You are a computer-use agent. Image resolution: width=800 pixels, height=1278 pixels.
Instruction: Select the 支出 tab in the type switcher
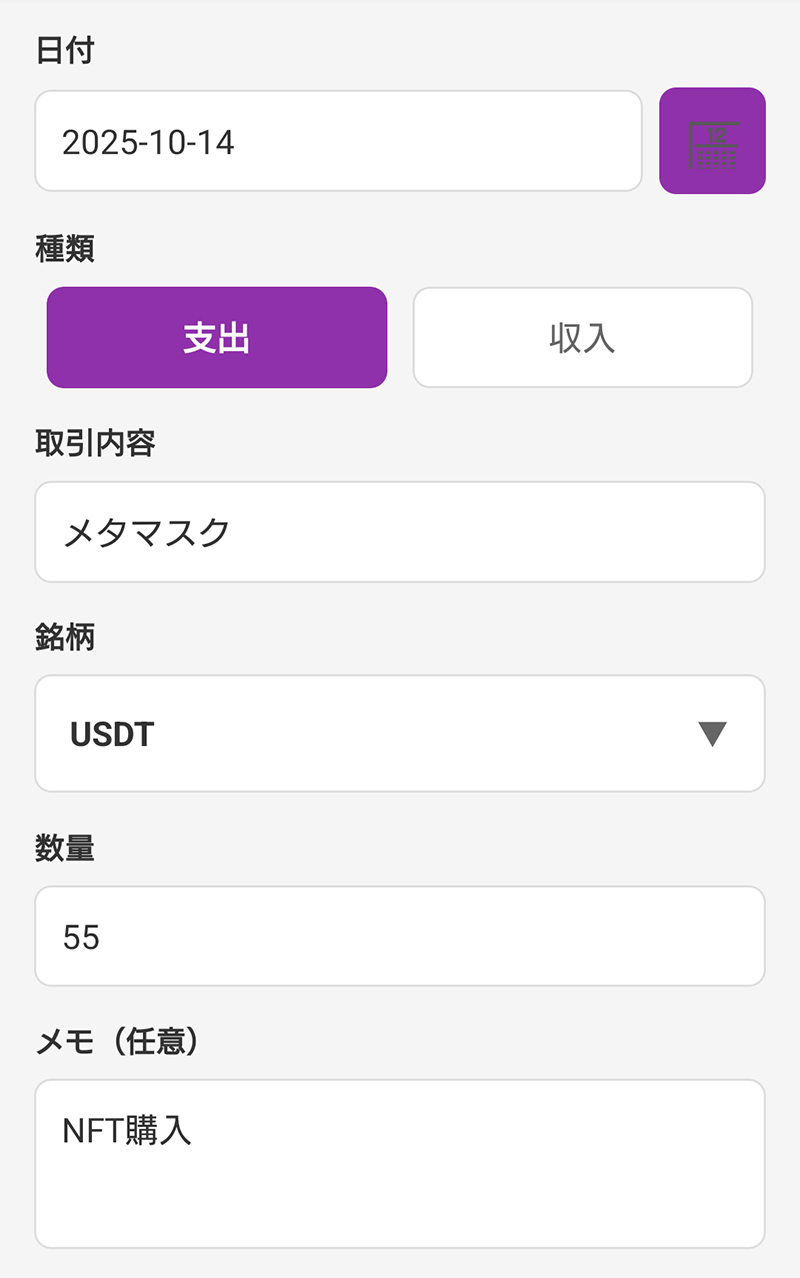216,337
